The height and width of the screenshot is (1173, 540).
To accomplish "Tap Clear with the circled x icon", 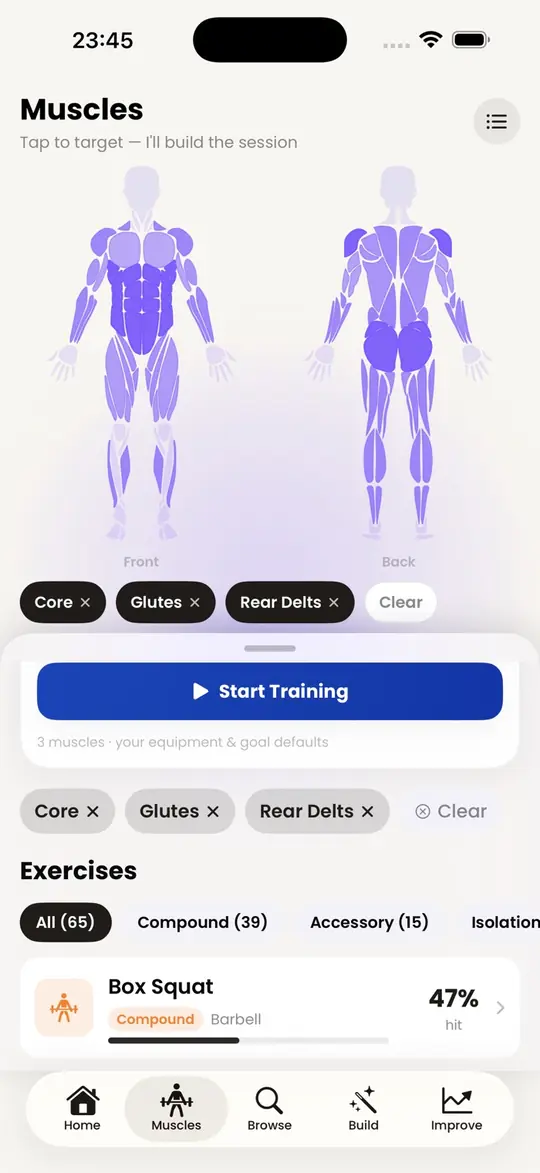I will (x=451, y=811).
